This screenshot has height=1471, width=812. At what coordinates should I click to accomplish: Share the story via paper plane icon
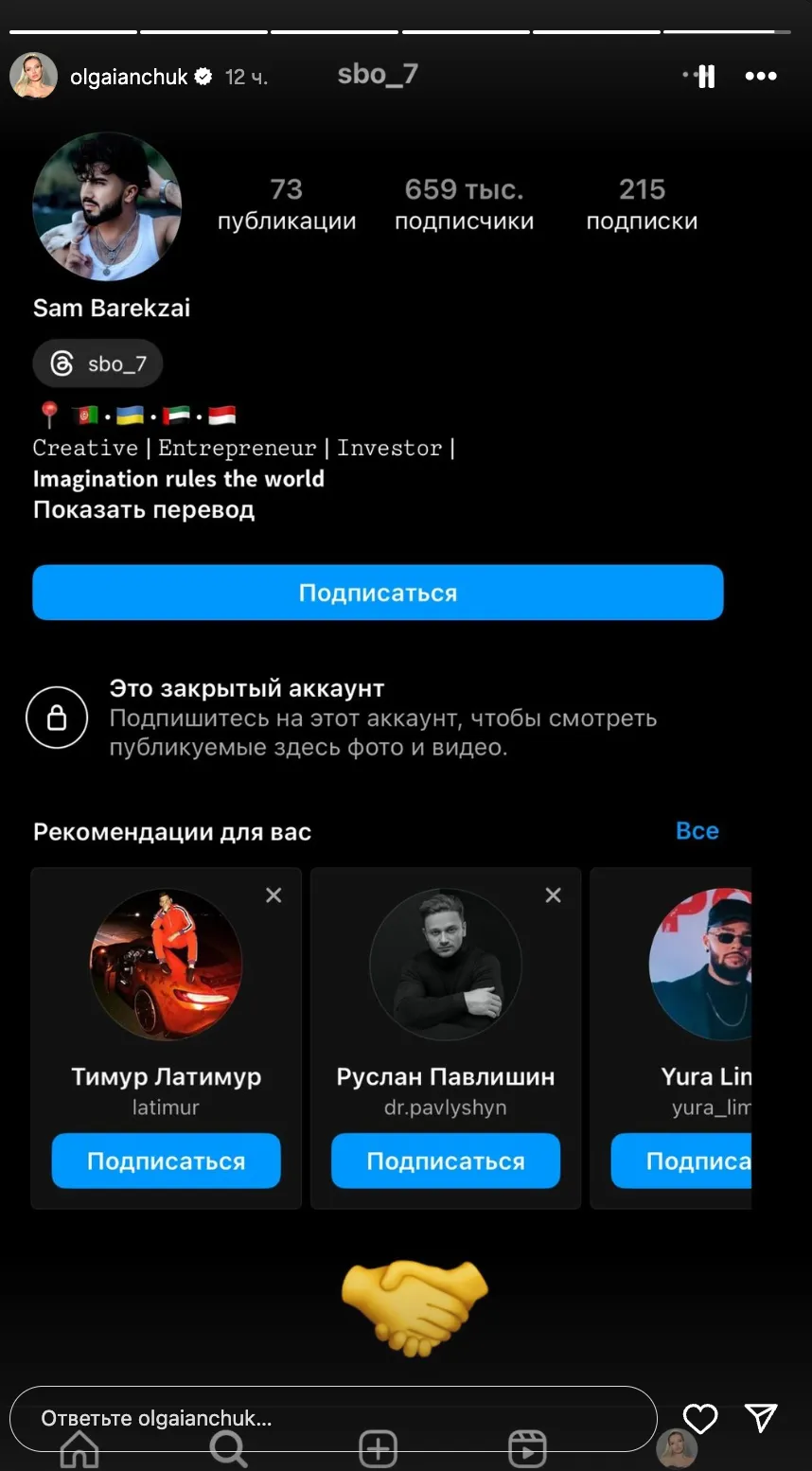(x=761, y=1417)
